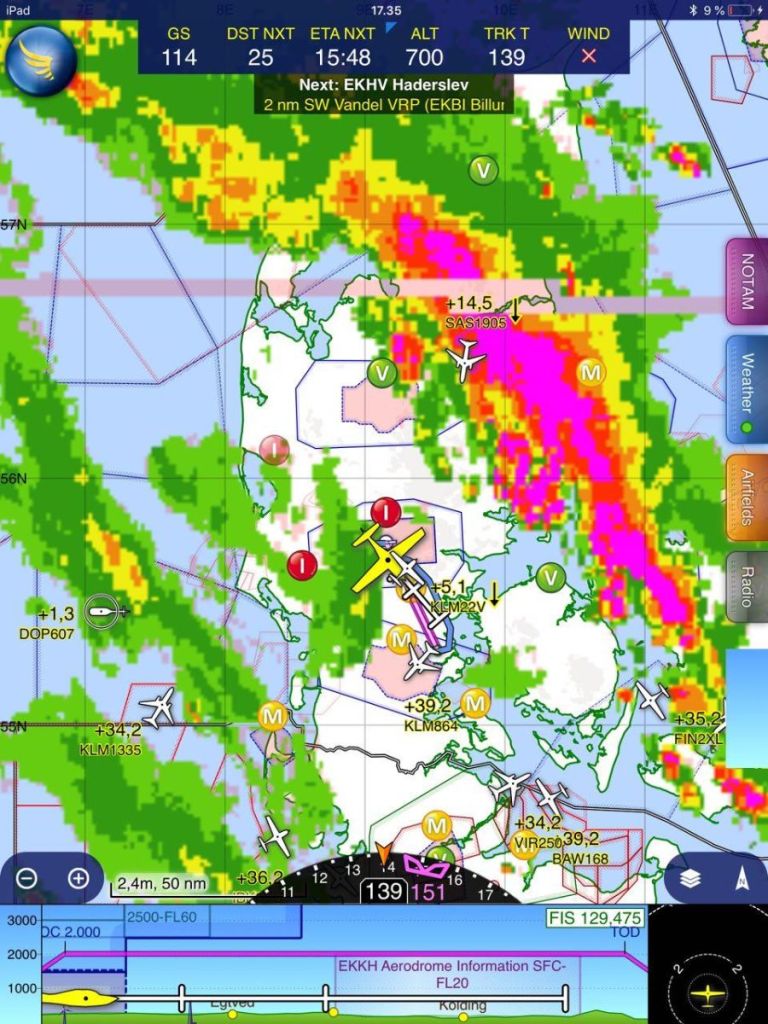
Task: Zoom in the map with plus button
Action: coord(78,879)
